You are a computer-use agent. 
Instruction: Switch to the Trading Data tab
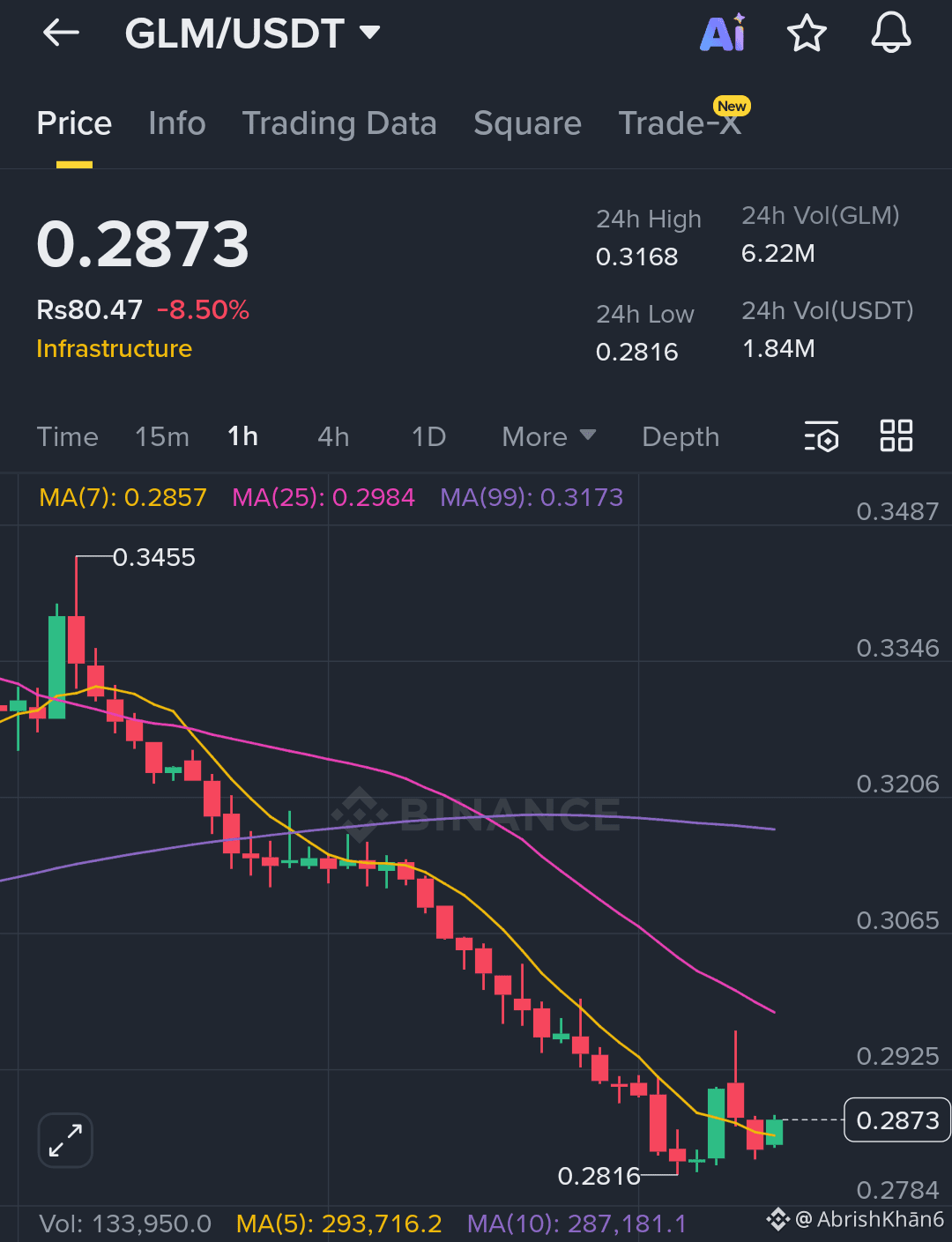[x=340, y=123]
